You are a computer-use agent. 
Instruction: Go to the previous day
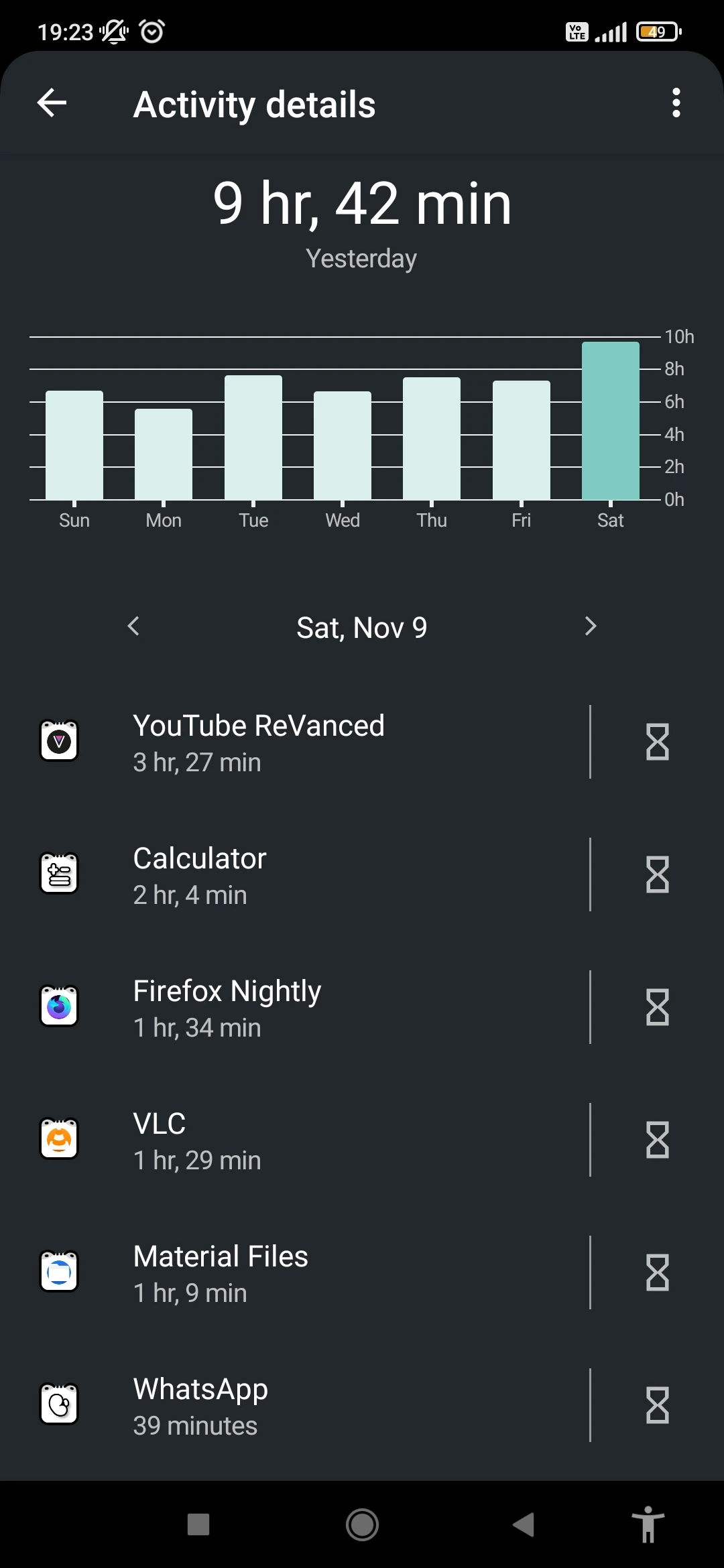tap(133, 627)
